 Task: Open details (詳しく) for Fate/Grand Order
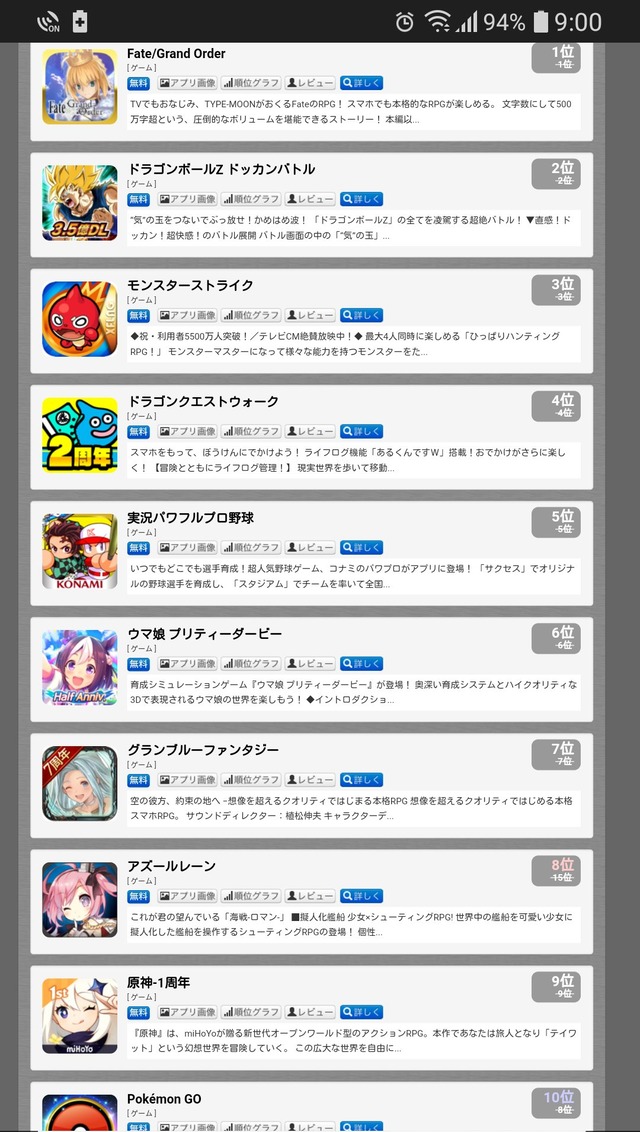(x=361, y=83)
